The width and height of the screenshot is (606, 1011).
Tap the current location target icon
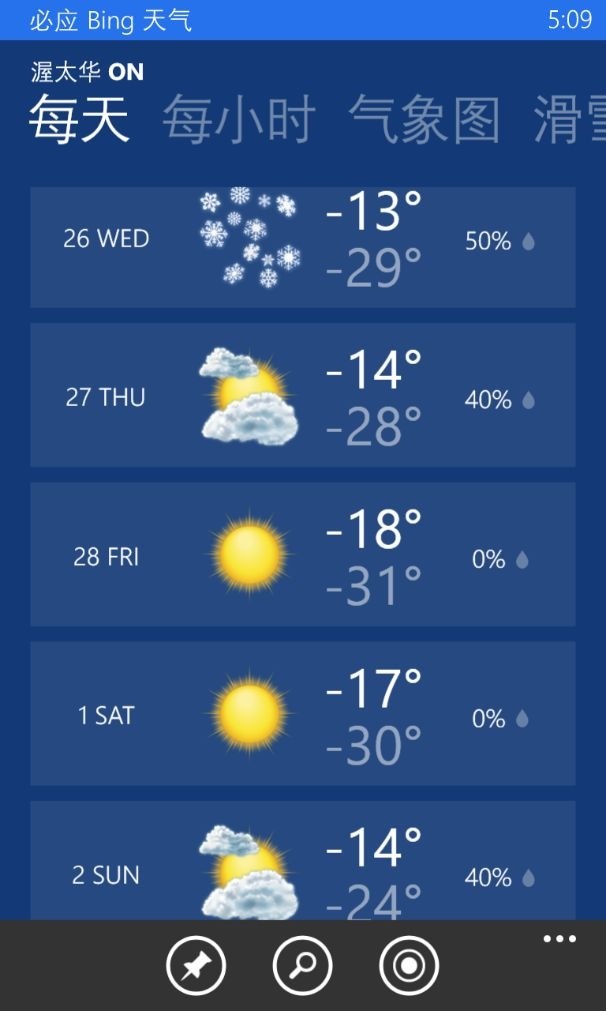(x=409, y=966)
